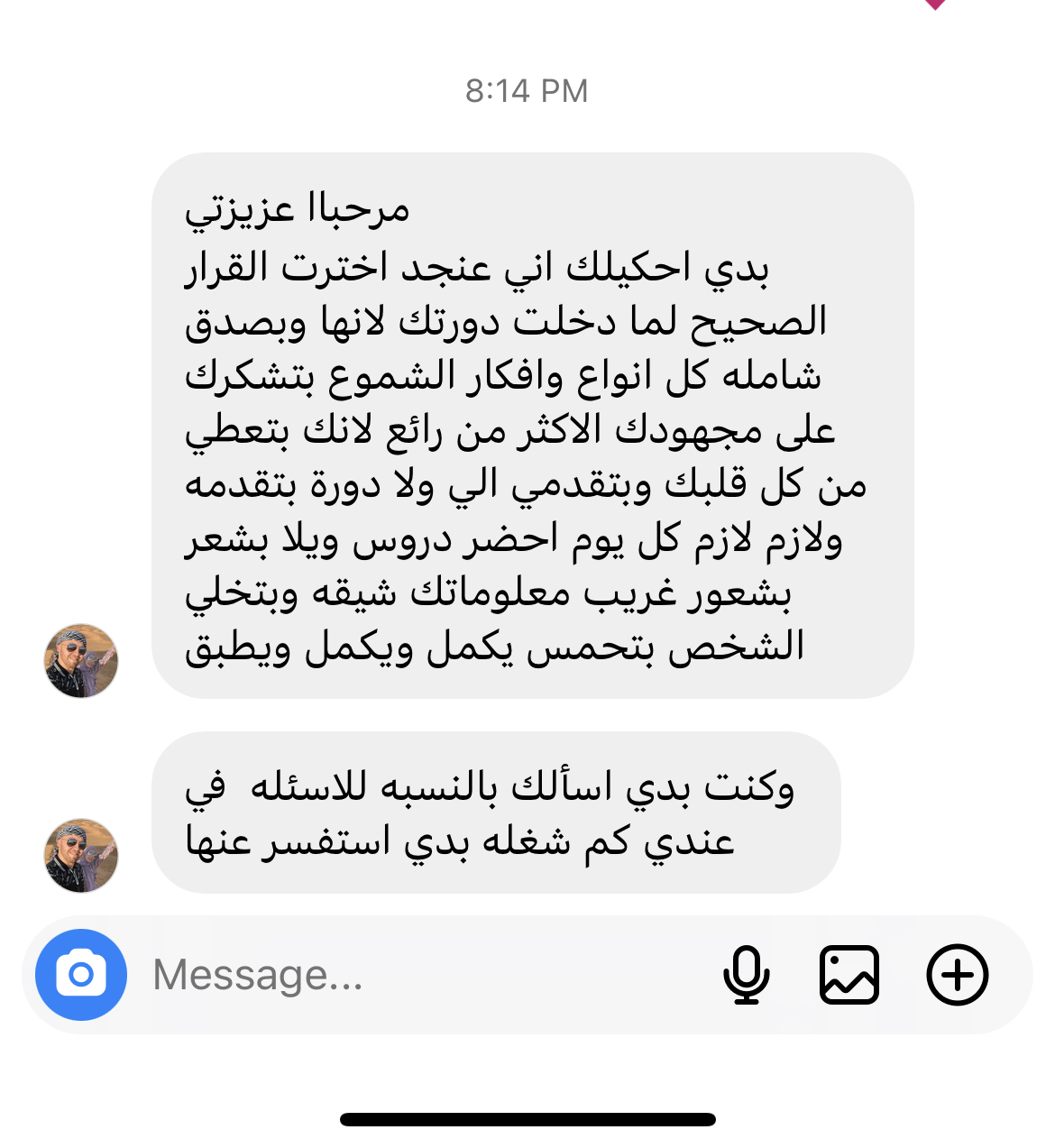This screenshot has width=1055, height=1148.
Task: Open the photo gallery picker icon
Action: coord(849,975)
